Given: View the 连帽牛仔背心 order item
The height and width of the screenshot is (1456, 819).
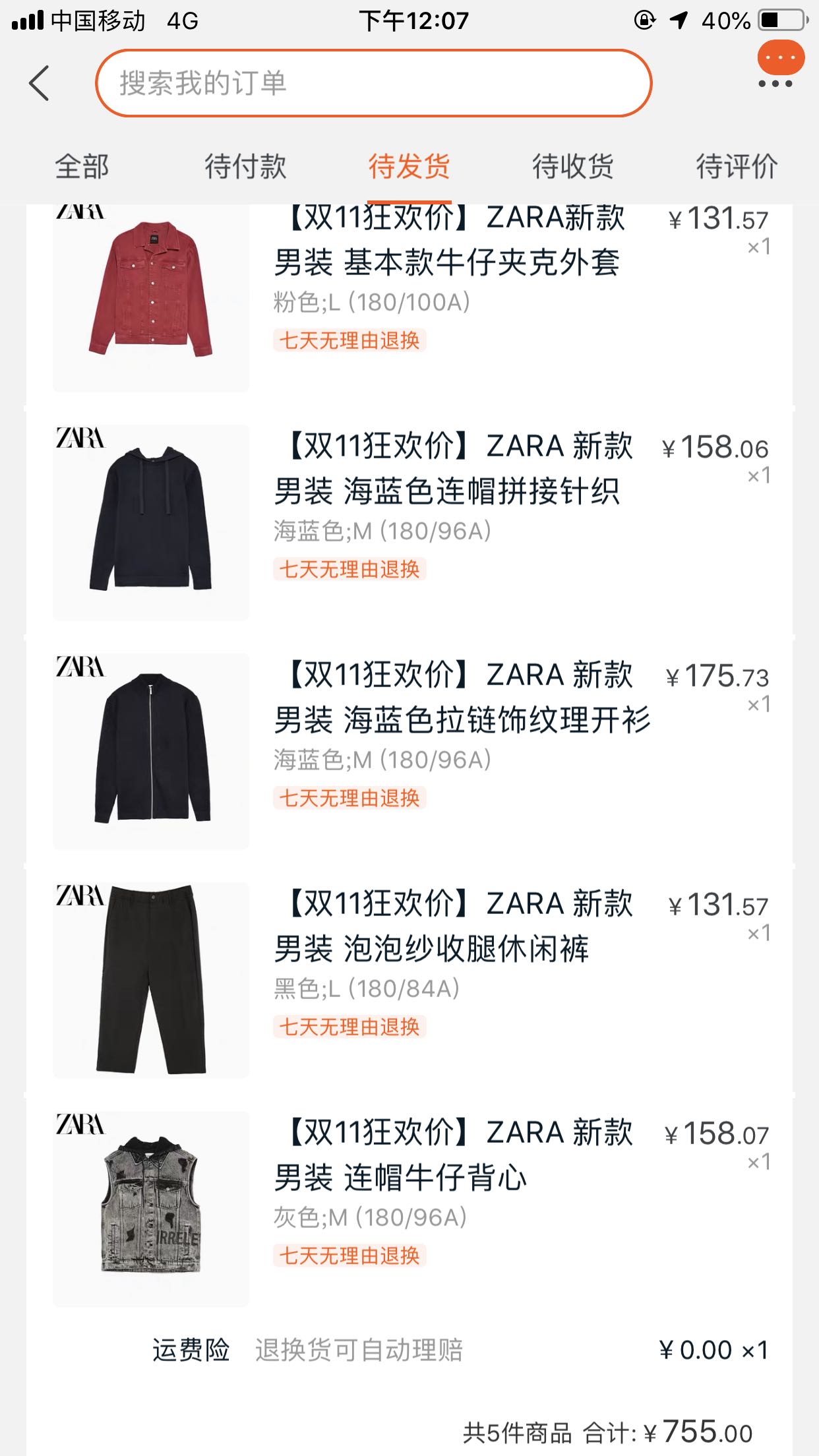Looking at the screenshot, I should pyautogui.click(x=401, y=1178).
